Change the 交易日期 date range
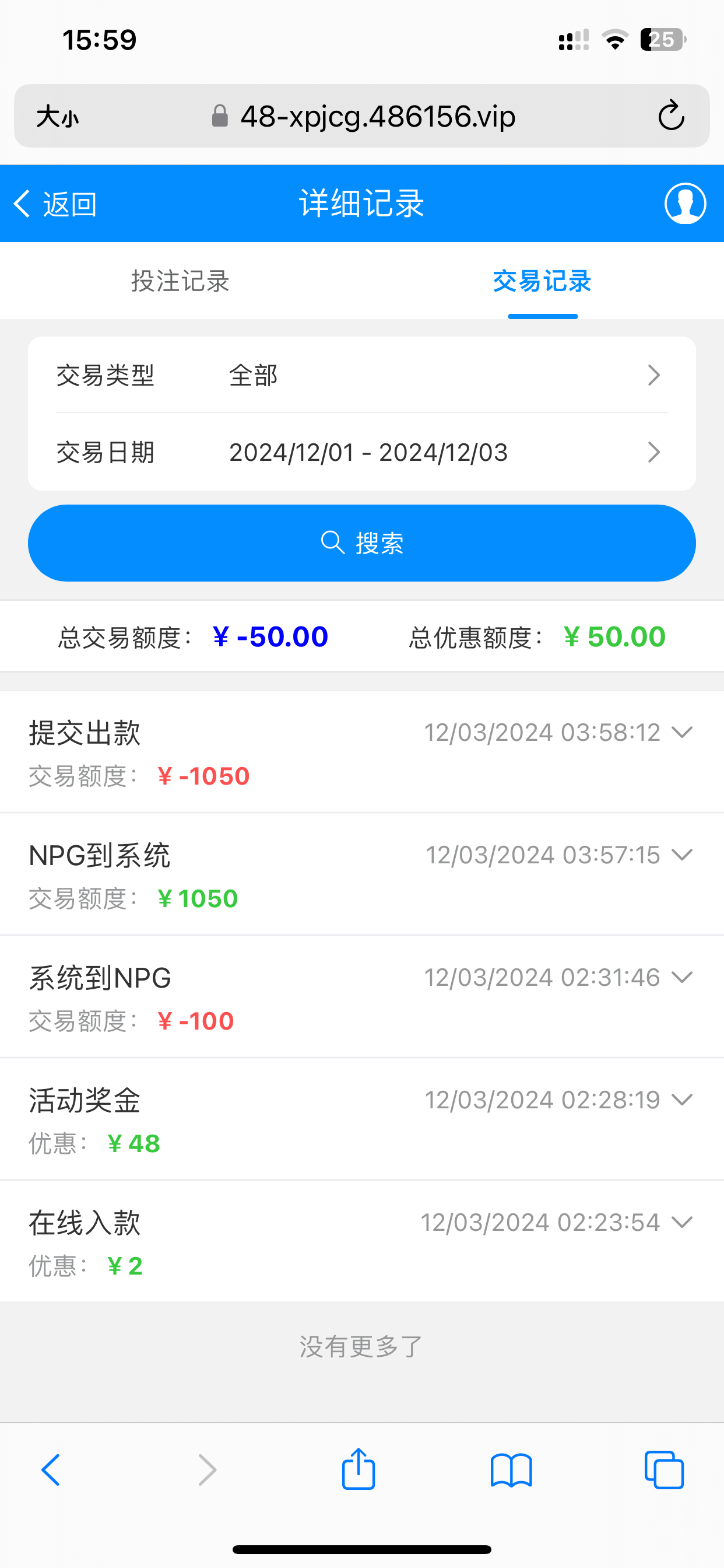The width and height of the screenshot is (724, 1568). (x=361, y=452)
